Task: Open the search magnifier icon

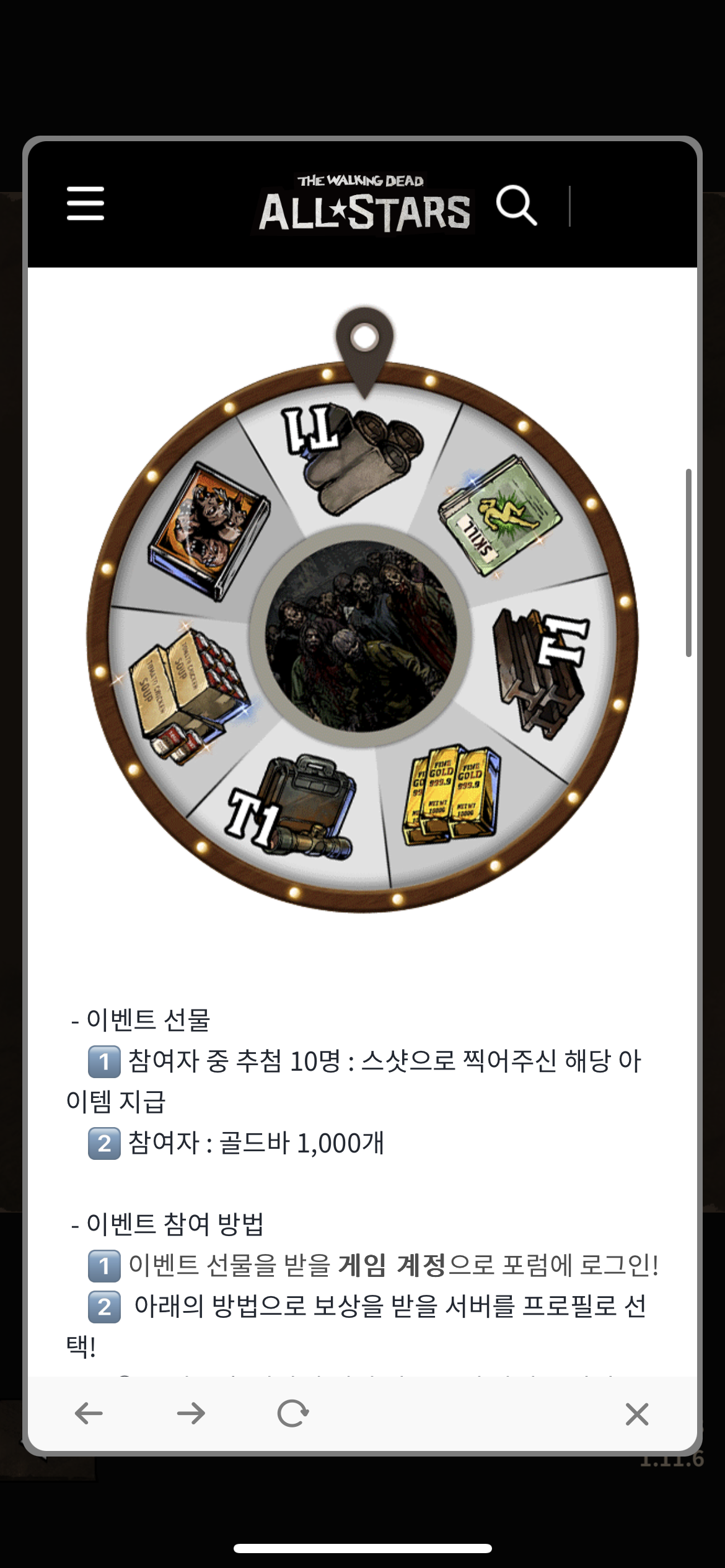Action: [x=516, y=205]
